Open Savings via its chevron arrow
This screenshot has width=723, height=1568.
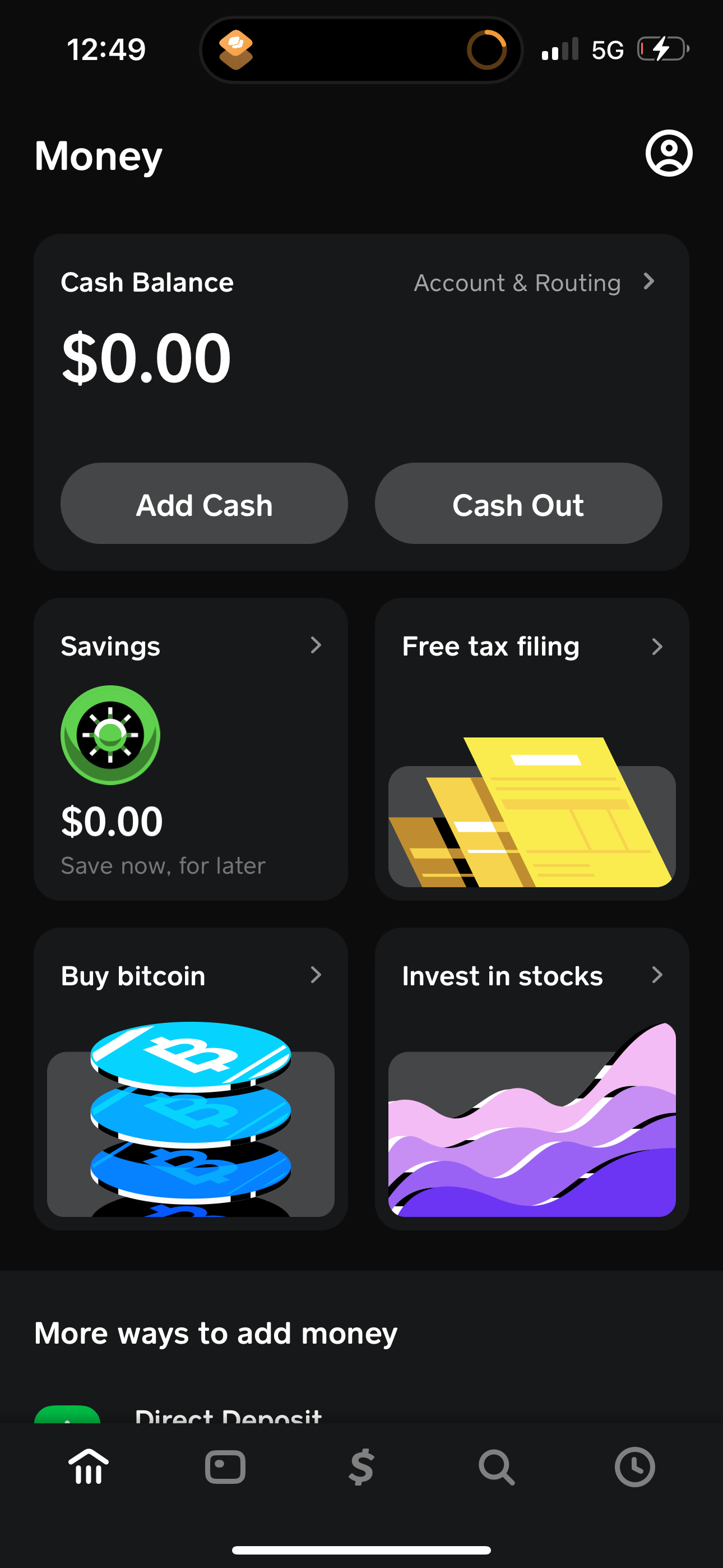[x=316, y=647]
